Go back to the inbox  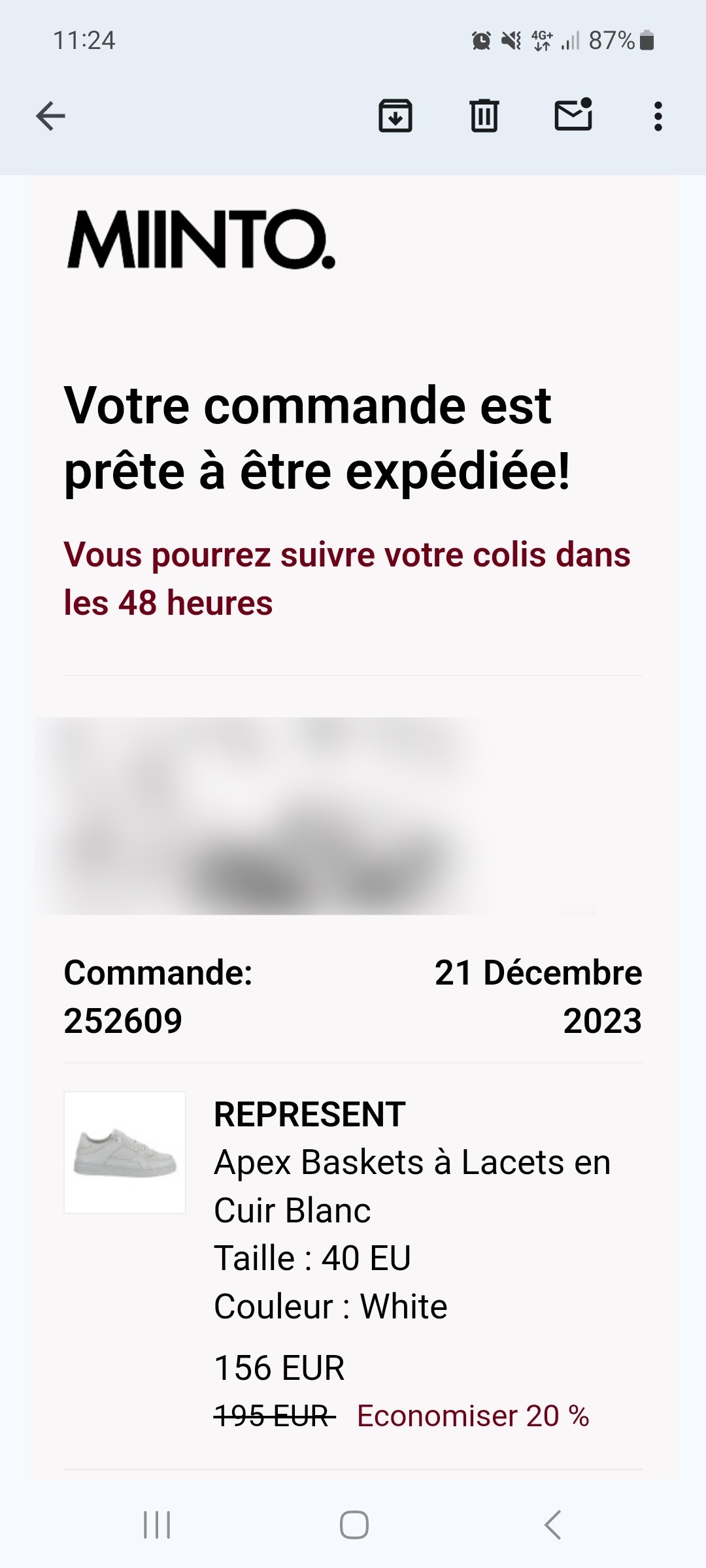coord(50,117)
